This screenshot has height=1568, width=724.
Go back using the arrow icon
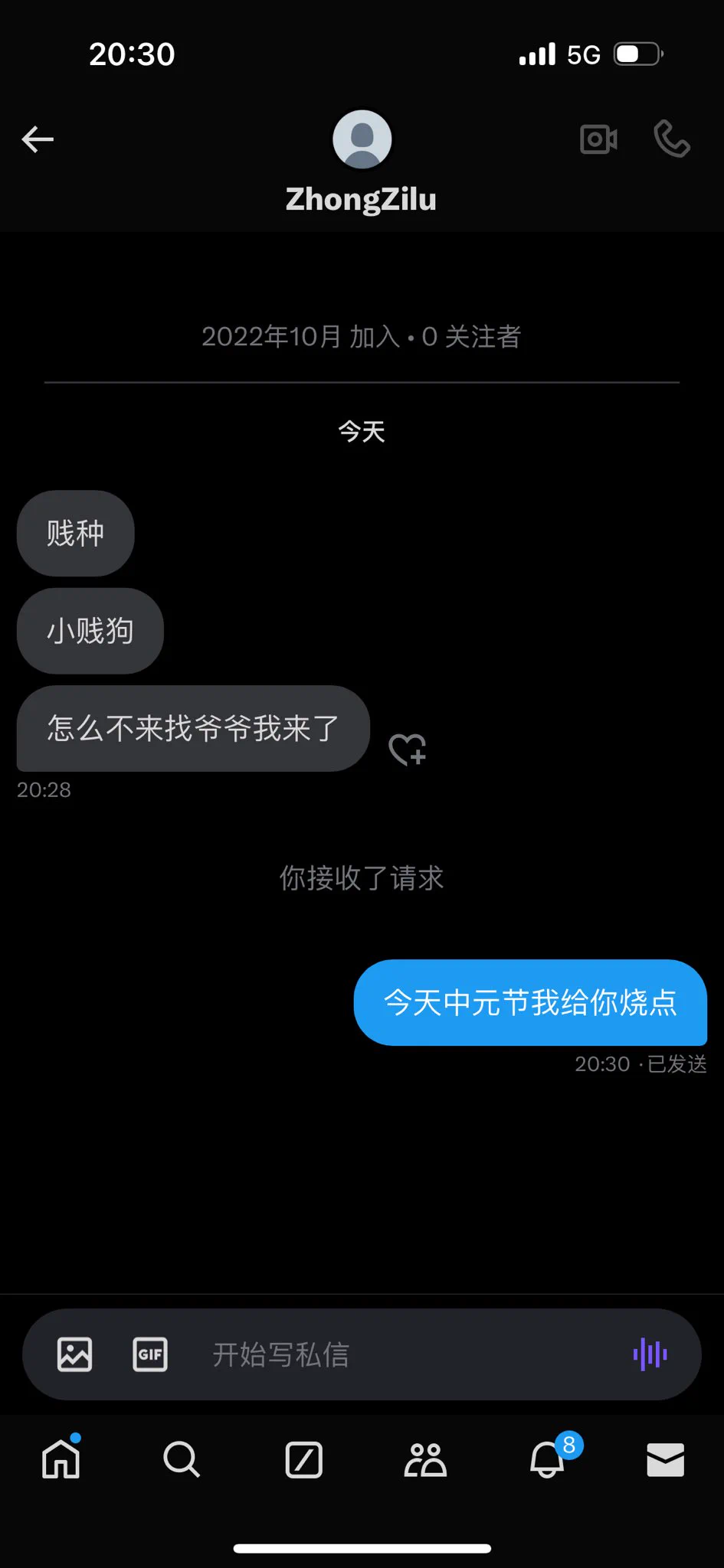(x=38, y=139)
